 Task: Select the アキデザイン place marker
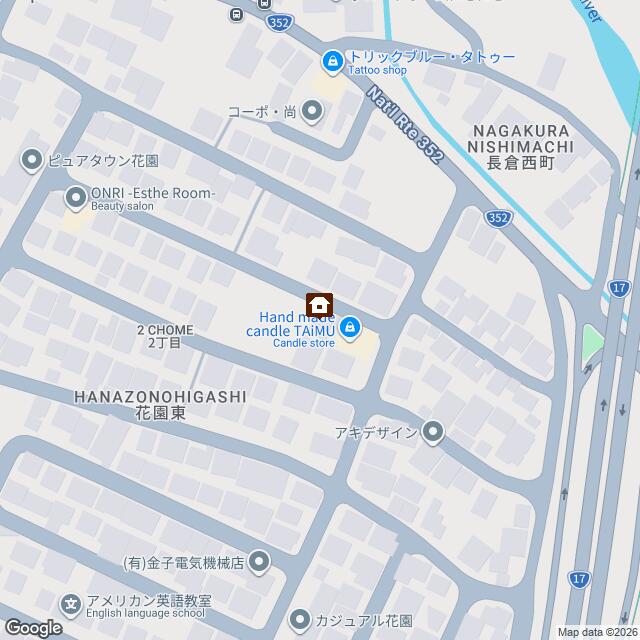click(x=433, y=432)
